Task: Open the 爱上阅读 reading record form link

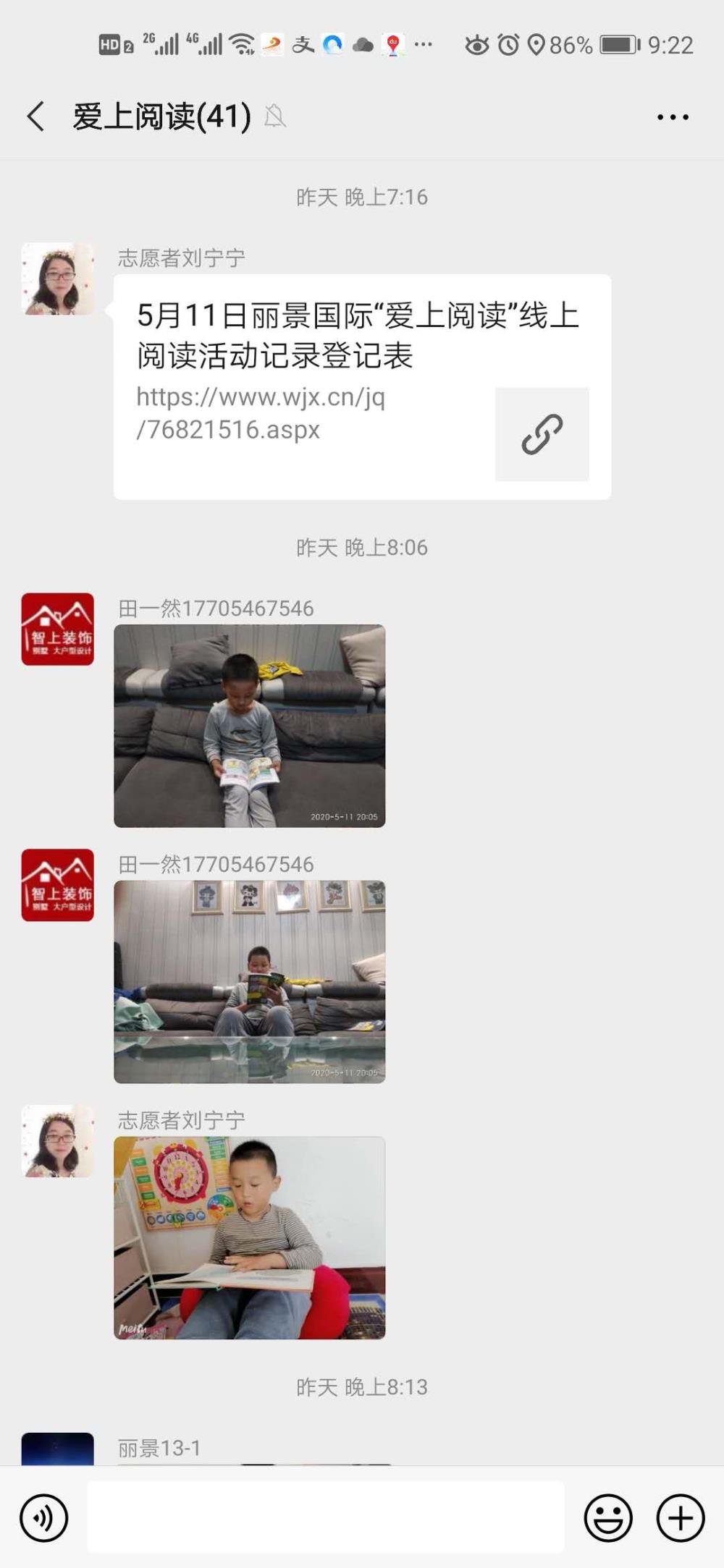Action: pos(362,386)
